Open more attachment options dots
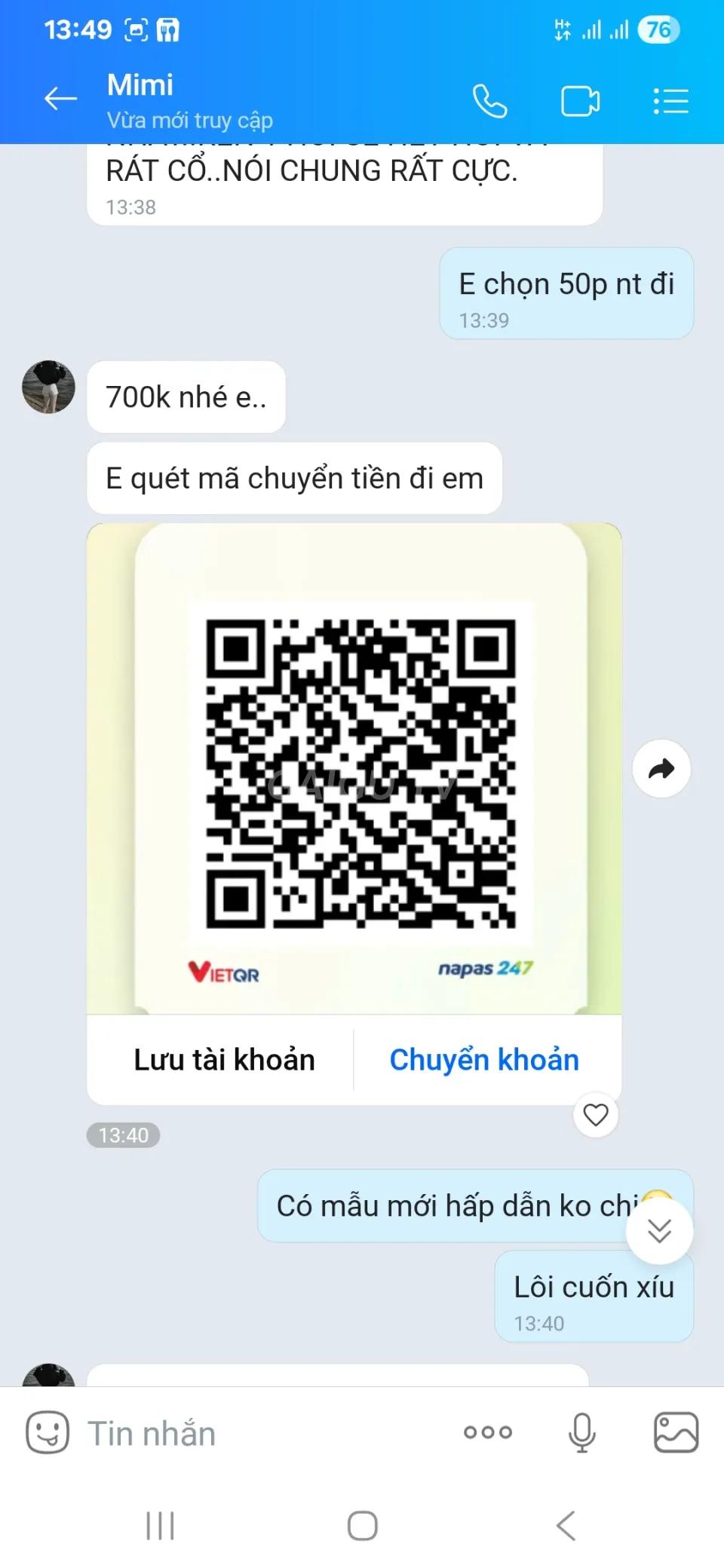Viewport: 724px width, 1568px height. [488, 1432]
